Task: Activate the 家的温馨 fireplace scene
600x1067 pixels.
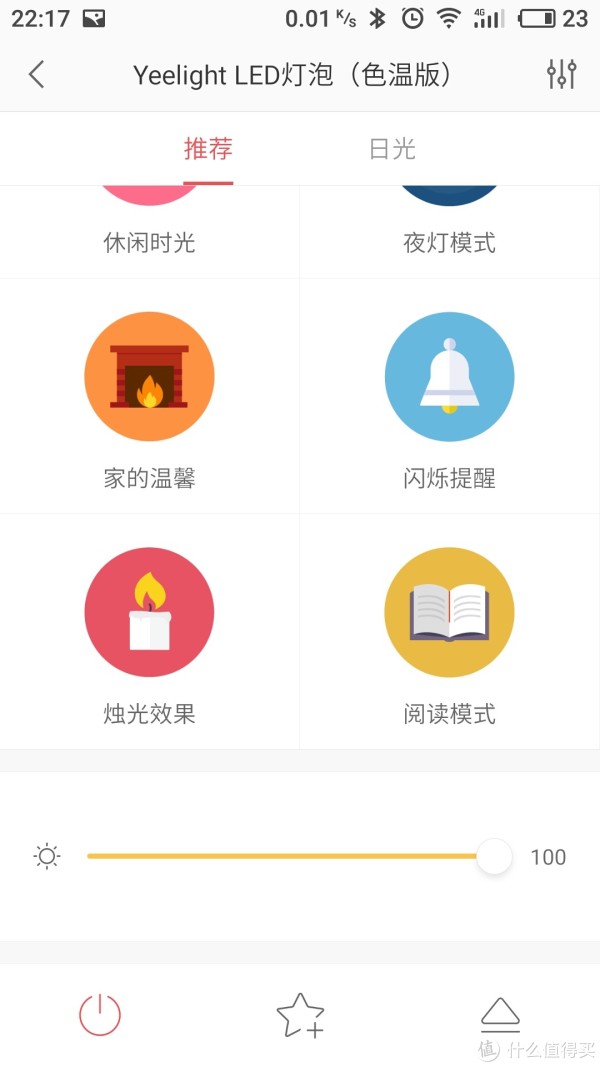Action: [150, 396]
